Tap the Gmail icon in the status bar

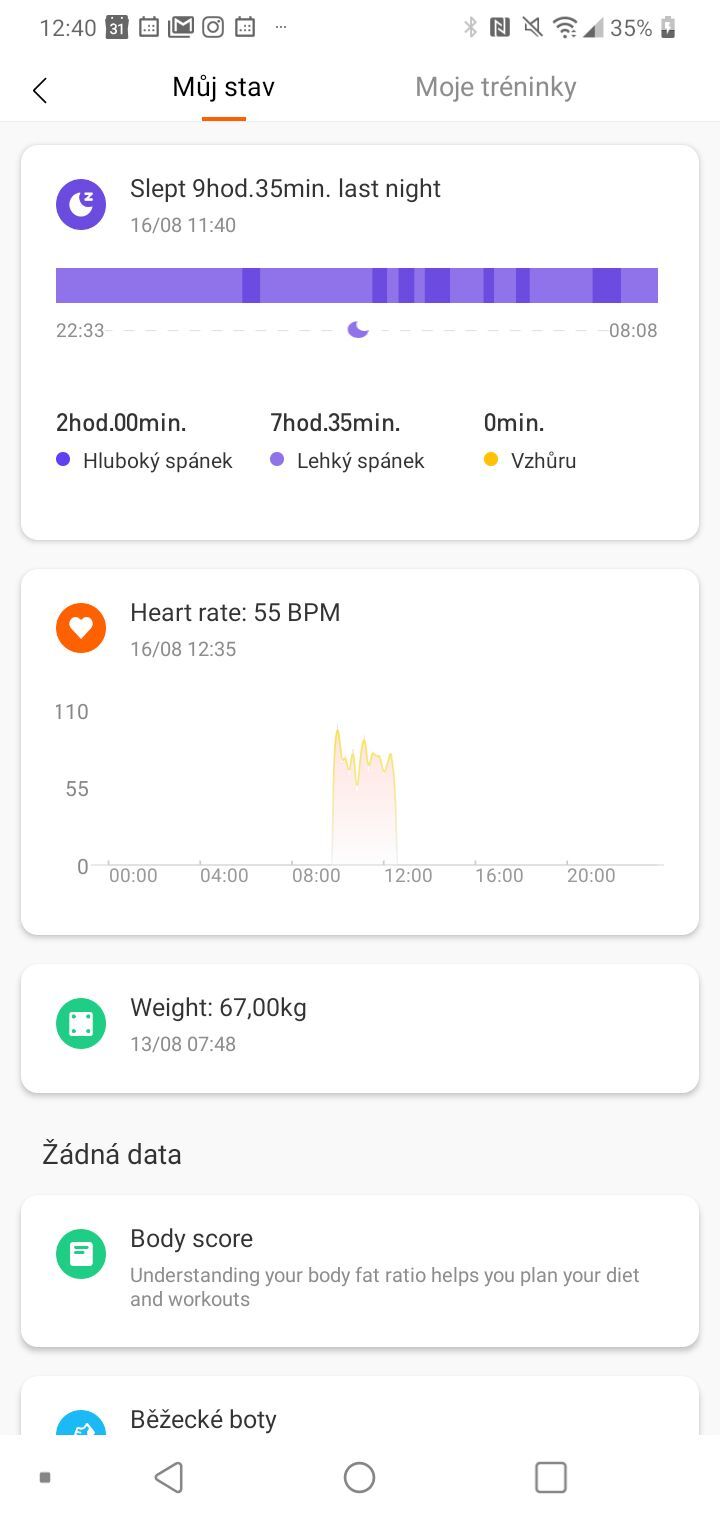pos(181,27)
